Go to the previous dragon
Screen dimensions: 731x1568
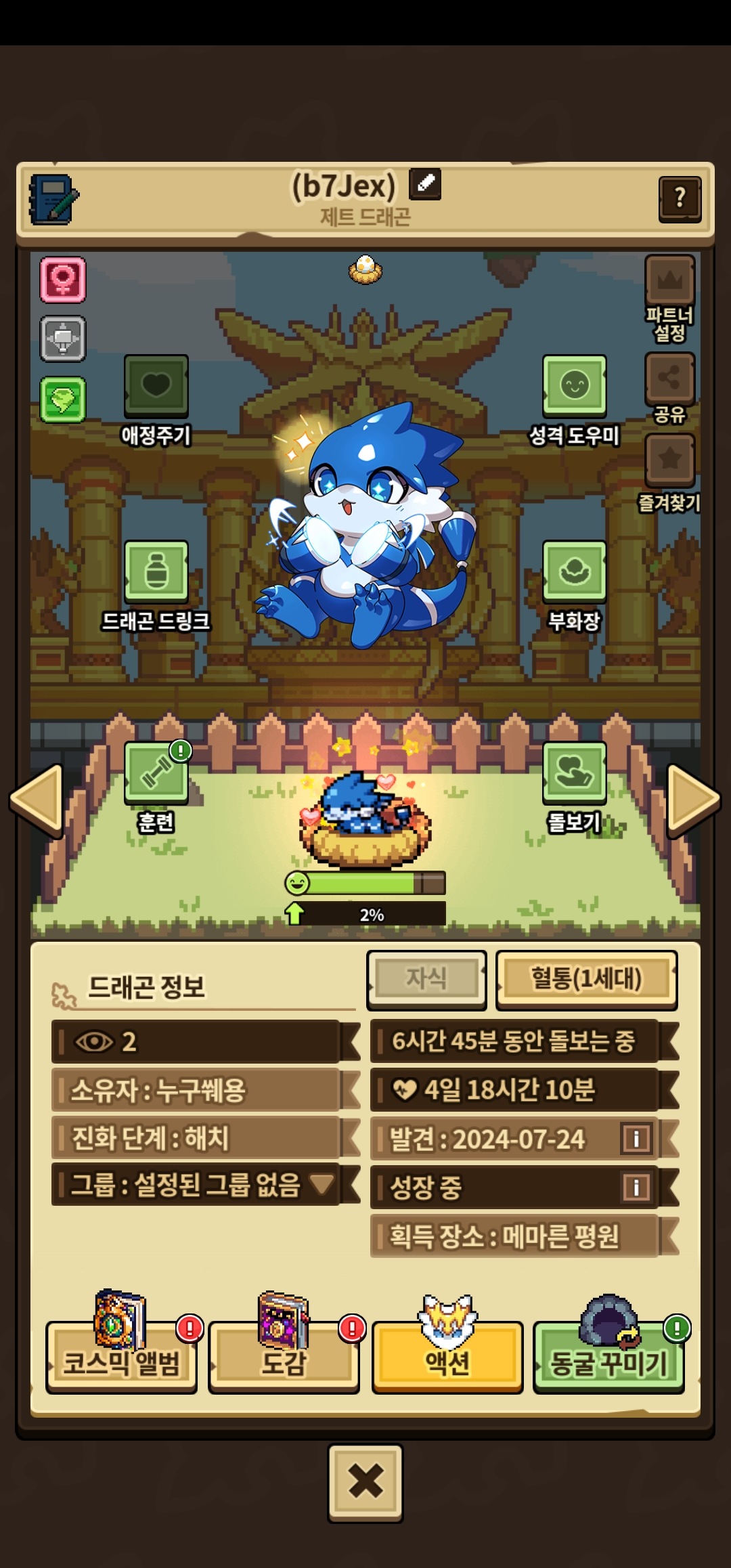coord(37,801)
